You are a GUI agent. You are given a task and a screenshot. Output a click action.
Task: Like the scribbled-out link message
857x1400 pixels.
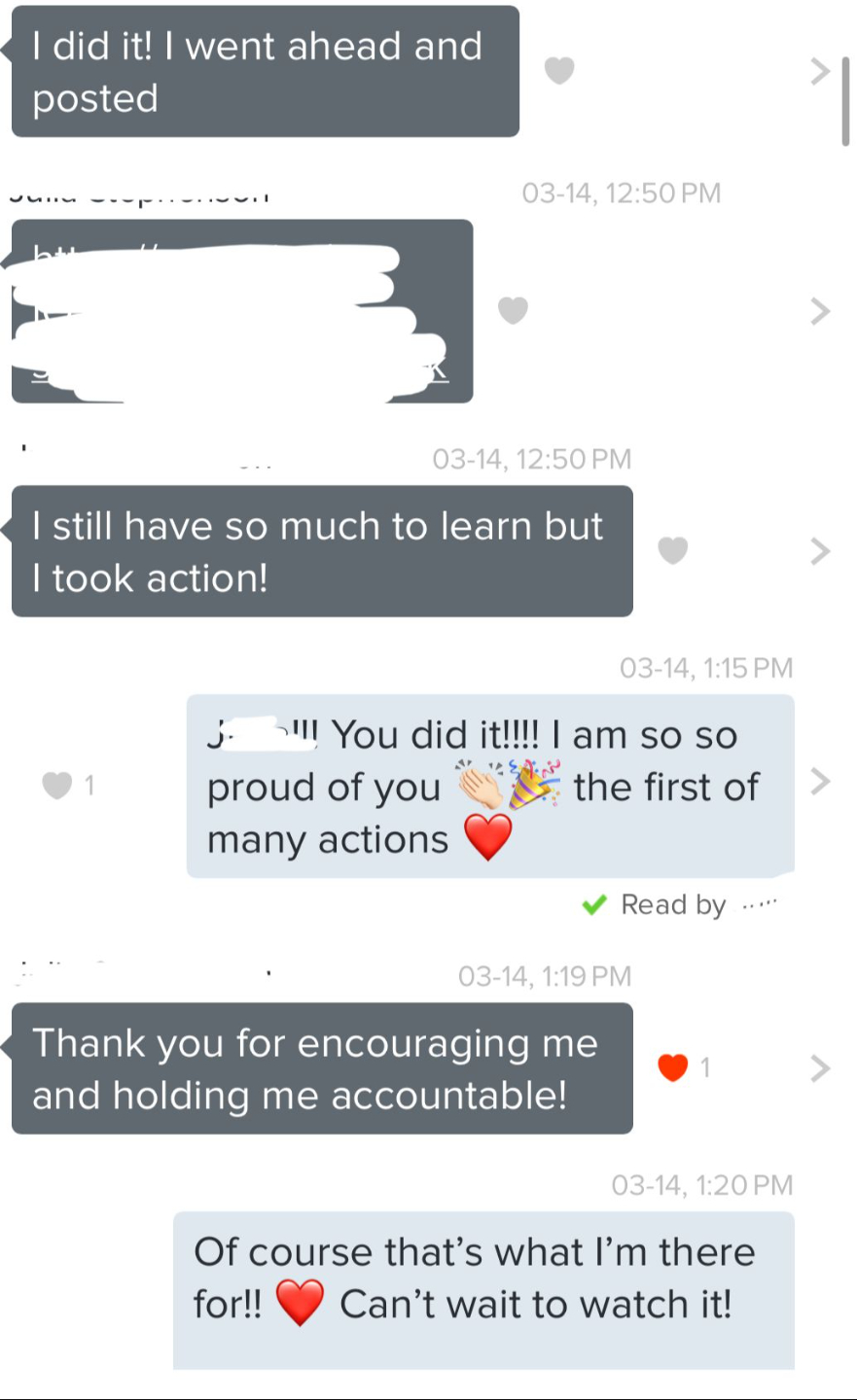513,310
